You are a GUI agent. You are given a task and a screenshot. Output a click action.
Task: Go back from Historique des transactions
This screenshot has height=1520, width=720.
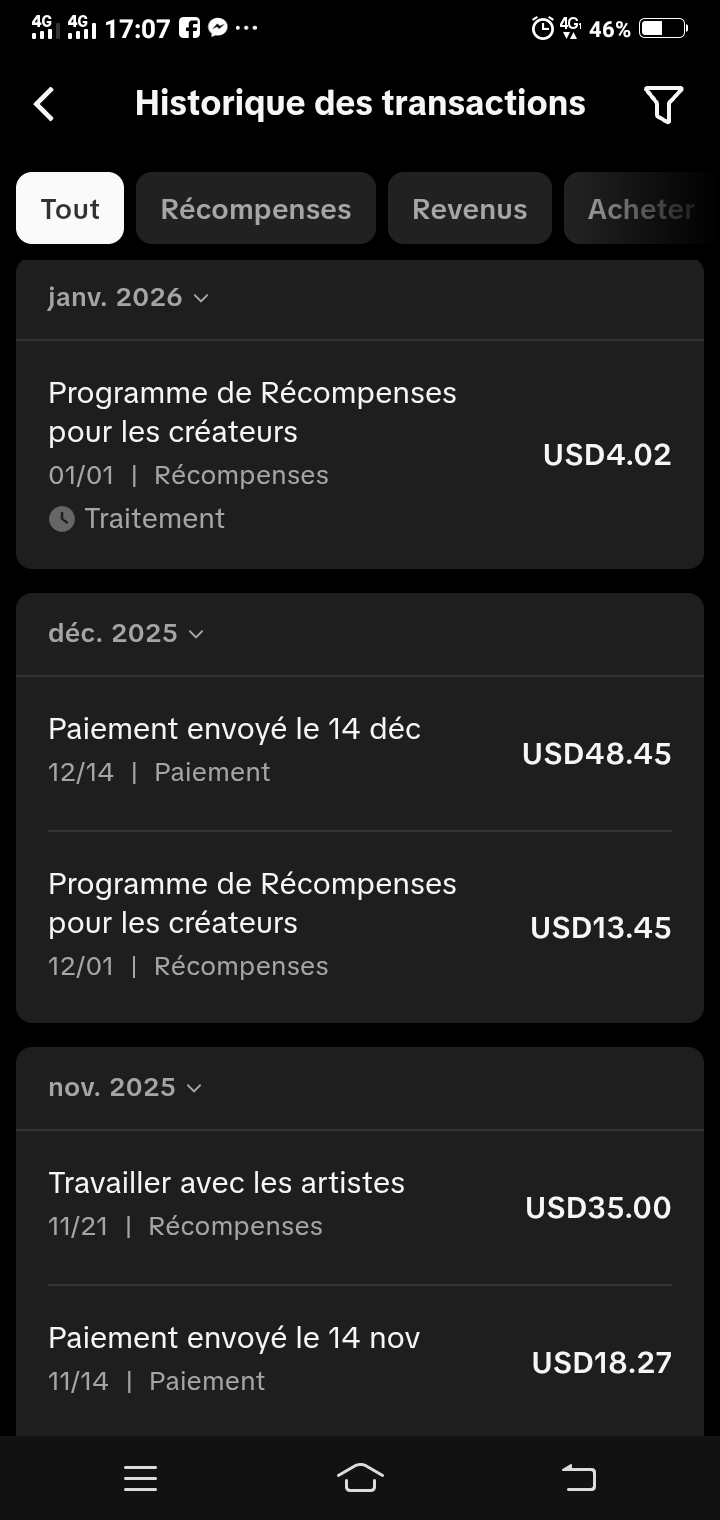44,104
